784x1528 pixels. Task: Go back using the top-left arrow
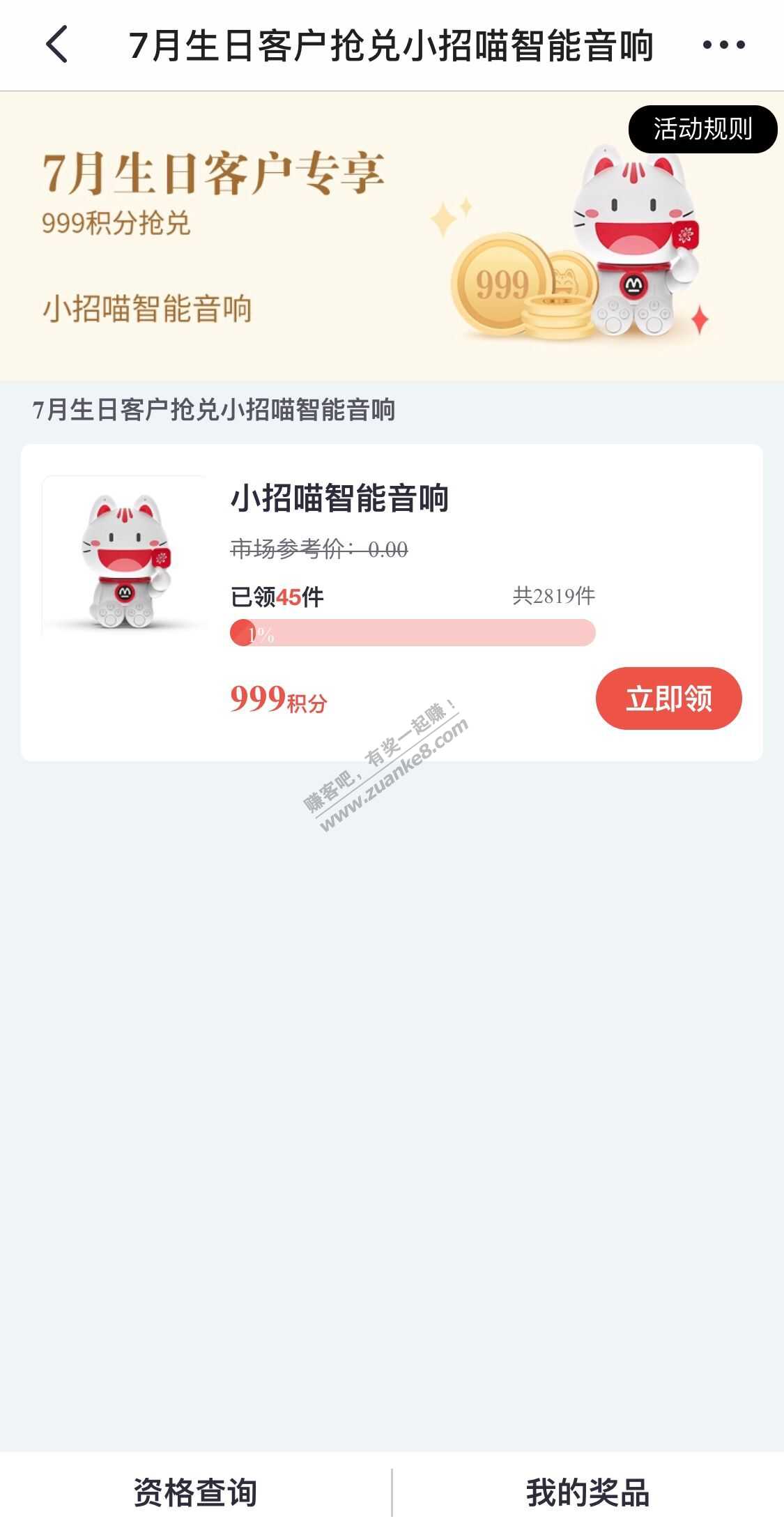57,45
